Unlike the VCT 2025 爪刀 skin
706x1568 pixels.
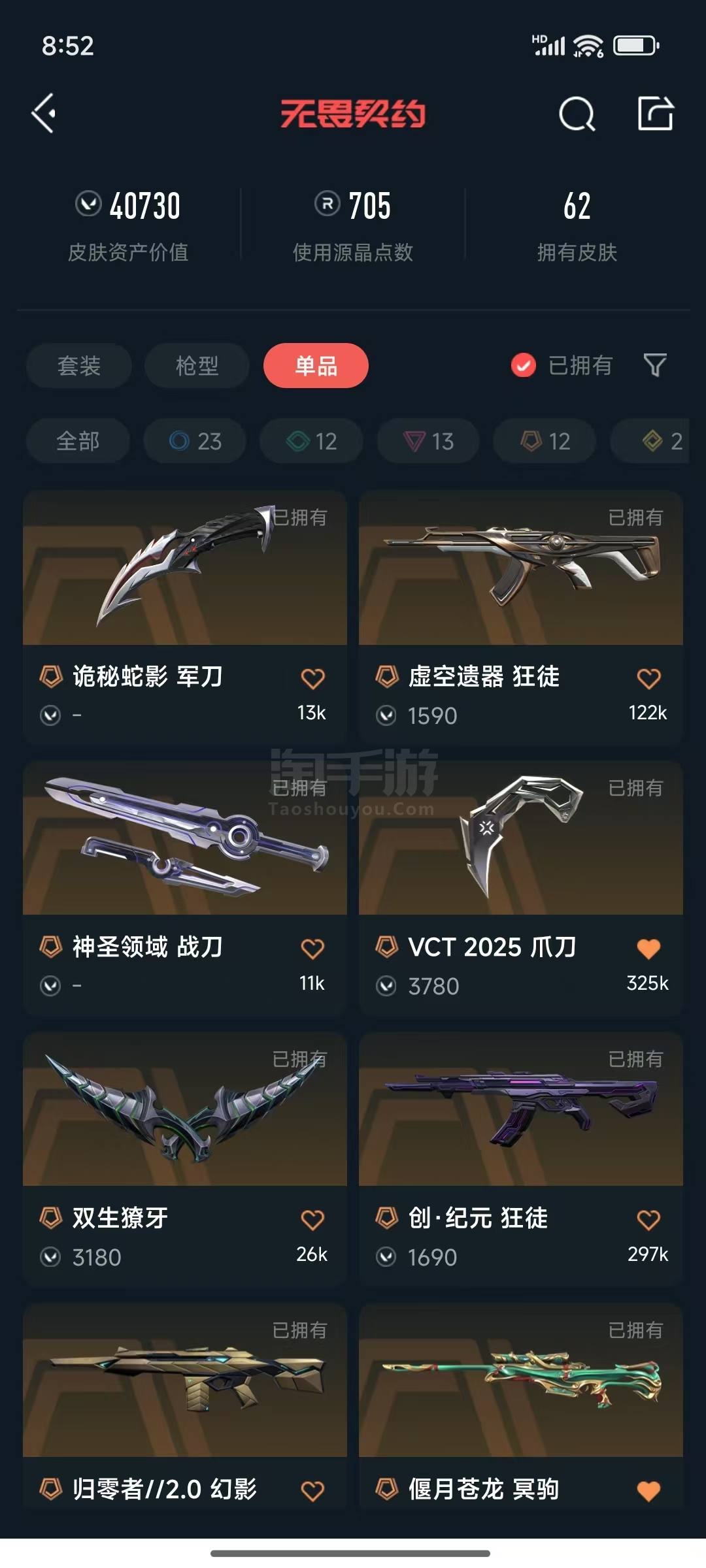point(648,949)
